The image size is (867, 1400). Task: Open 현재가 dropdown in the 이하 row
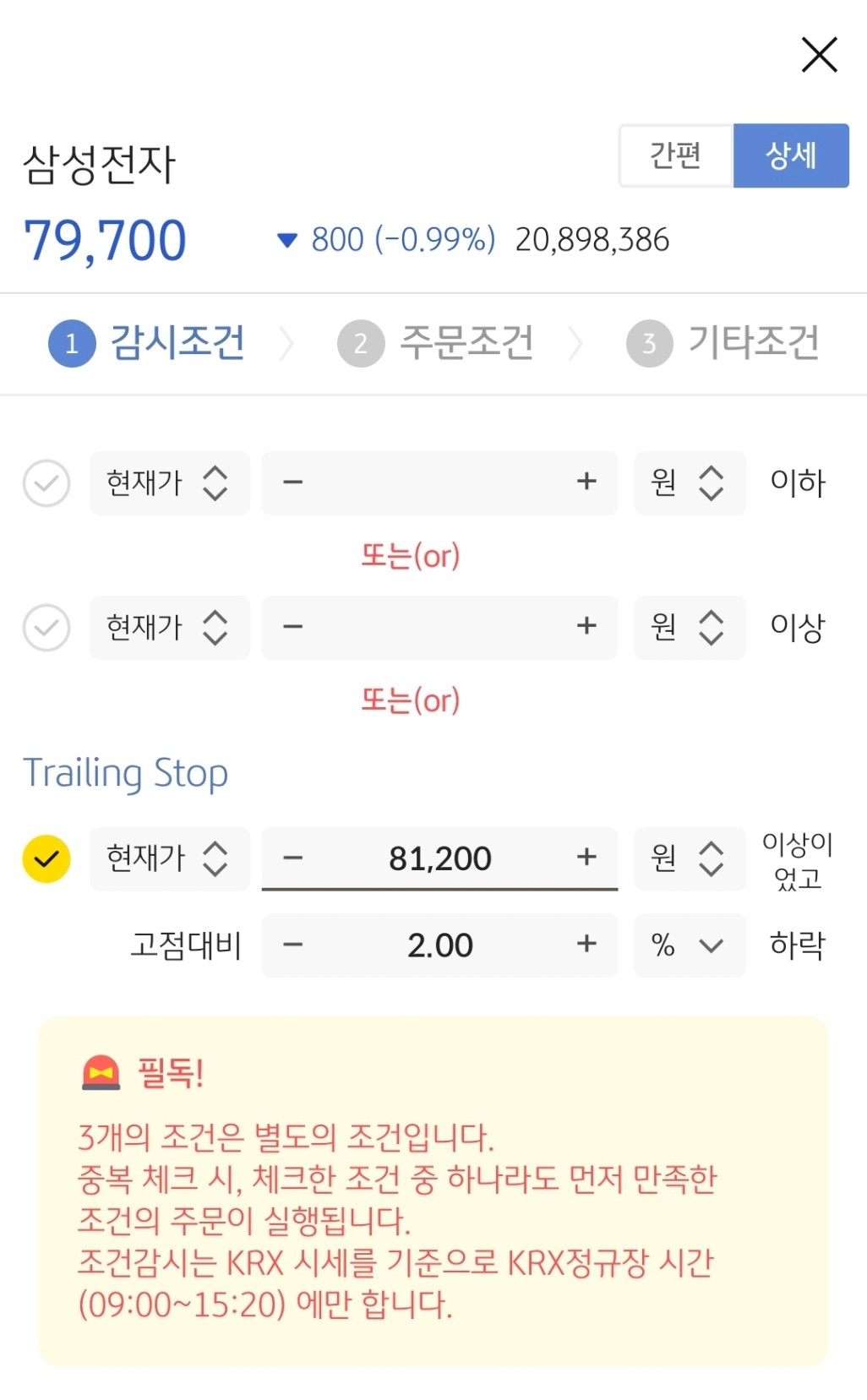170,483
